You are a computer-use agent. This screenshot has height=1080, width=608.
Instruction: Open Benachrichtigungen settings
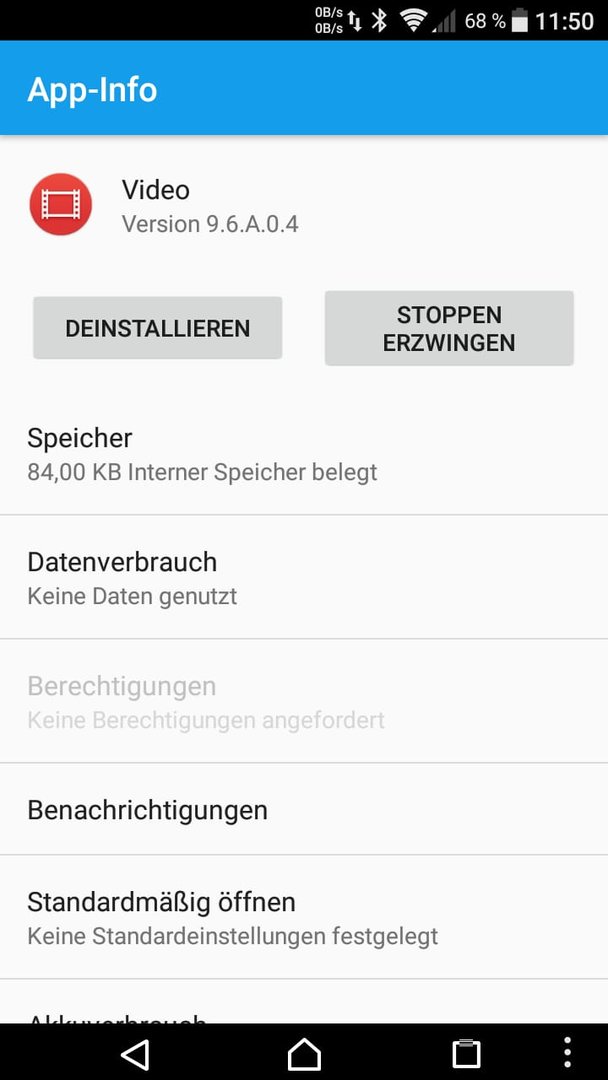304,809
